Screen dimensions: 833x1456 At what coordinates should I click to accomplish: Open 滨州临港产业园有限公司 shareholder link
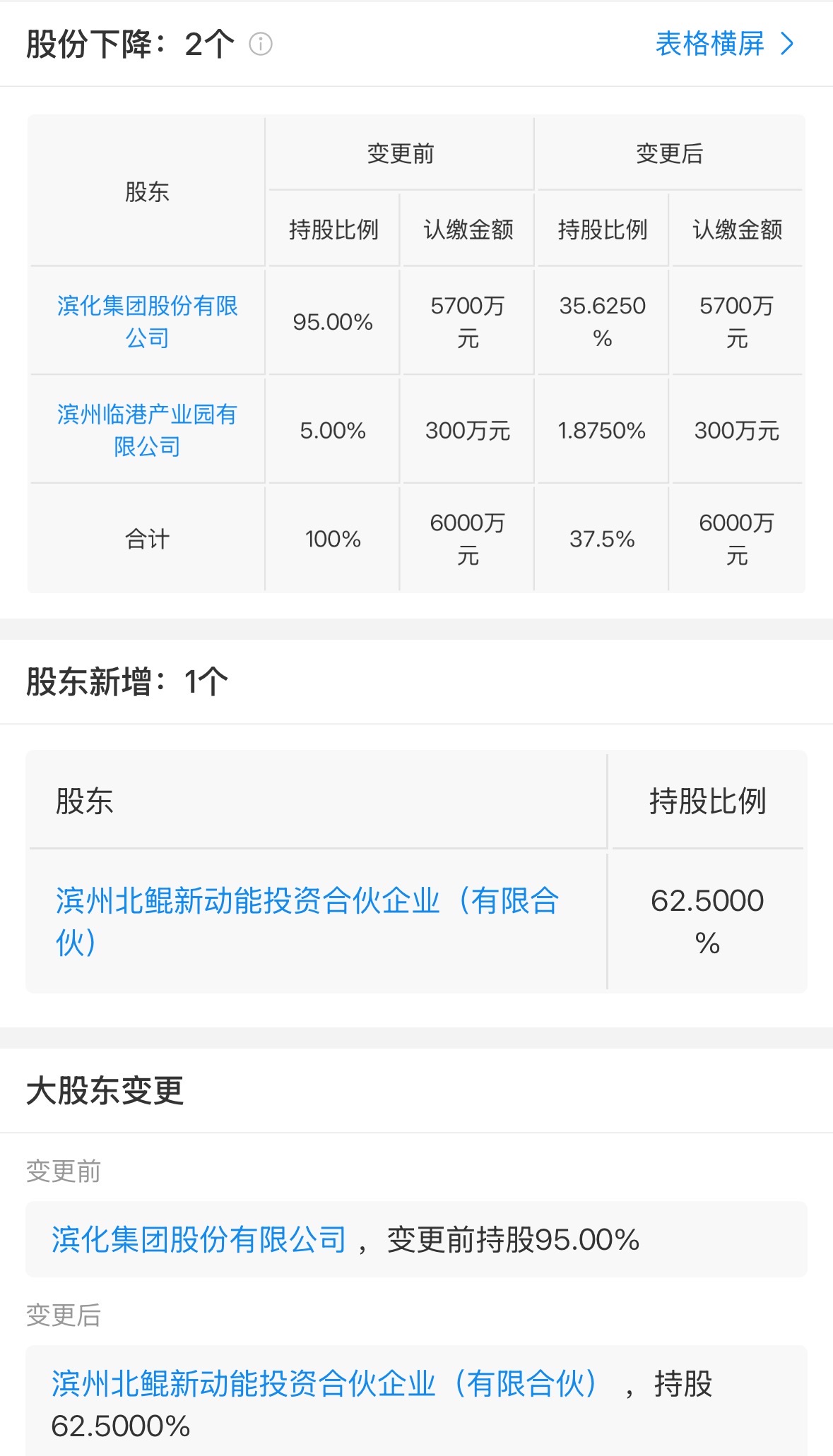pyautogui.click(x=147, y=430)
